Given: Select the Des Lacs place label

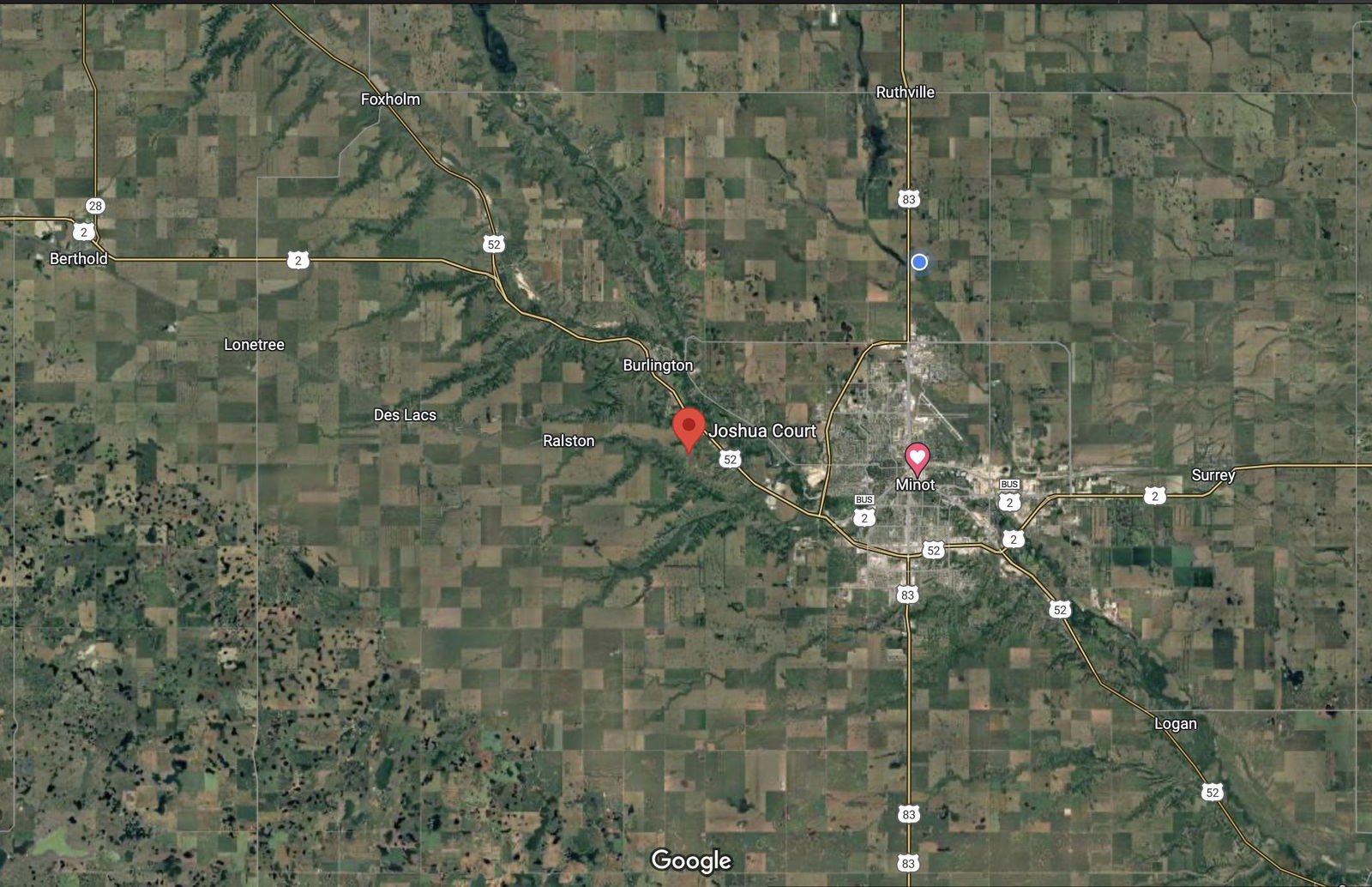Looking at the screenshot, I should pos(405,415).
